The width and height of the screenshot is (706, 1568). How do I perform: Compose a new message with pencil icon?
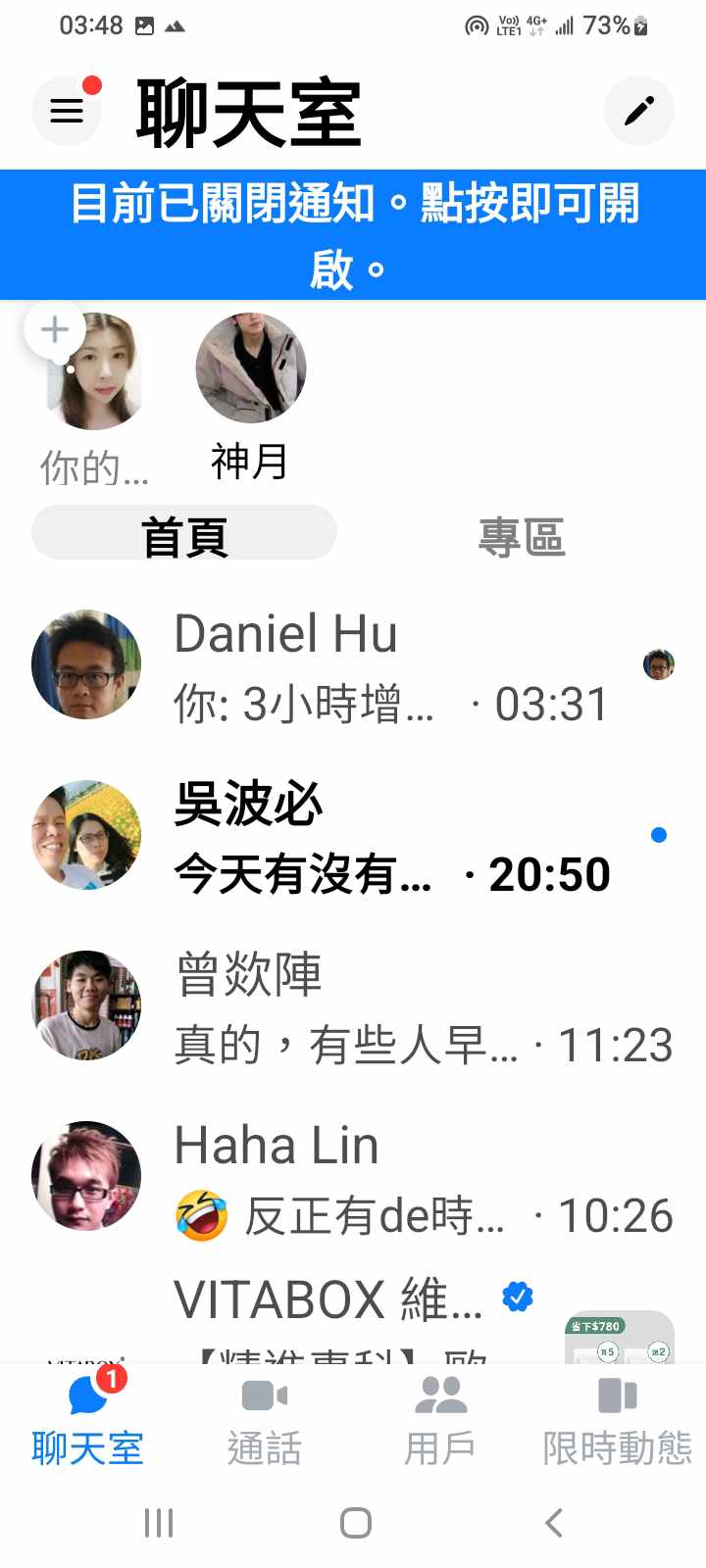tap(638, 111)
